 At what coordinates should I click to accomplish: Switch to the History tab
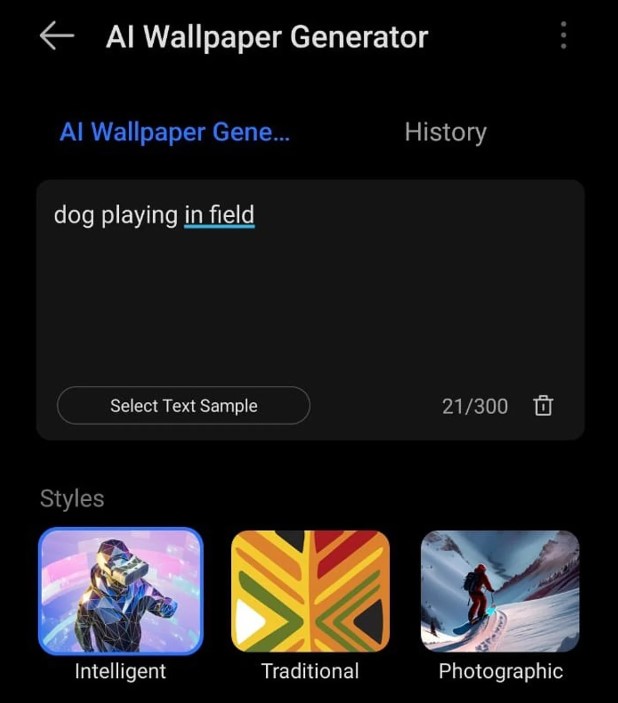point(445,132)
